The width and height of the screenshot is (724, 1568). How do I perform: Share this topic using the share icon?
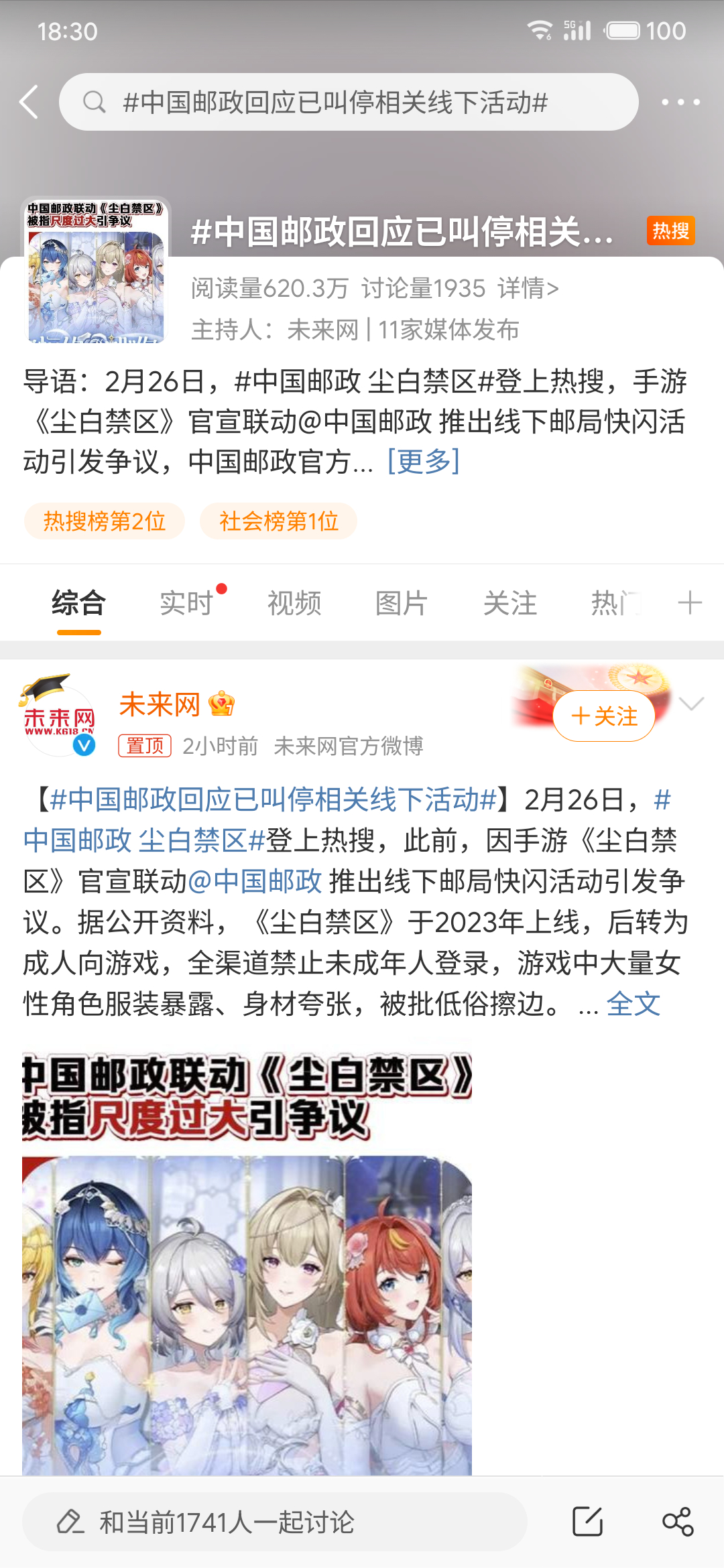678,1522
